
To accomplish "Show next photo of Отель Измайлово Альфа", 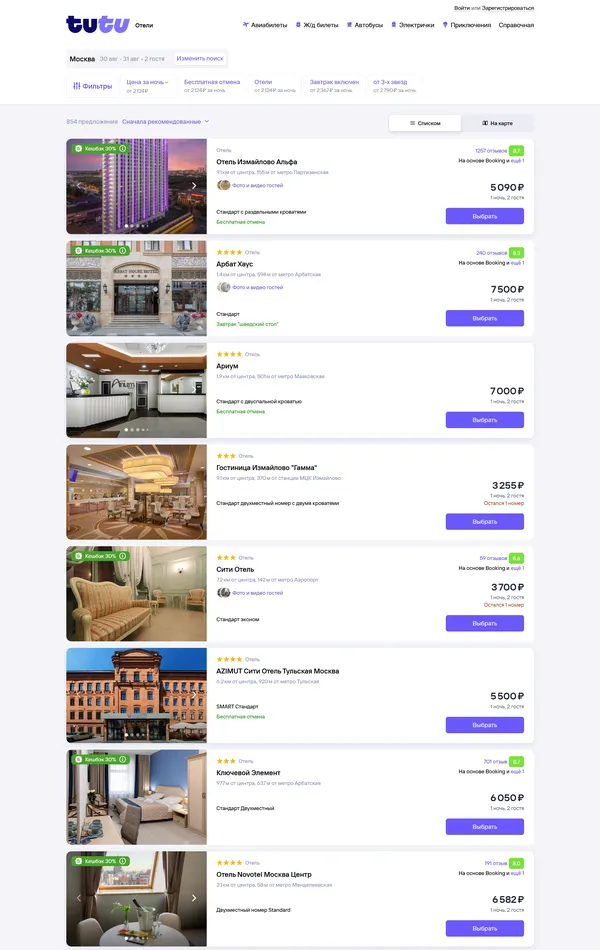I will coord(194,185).
